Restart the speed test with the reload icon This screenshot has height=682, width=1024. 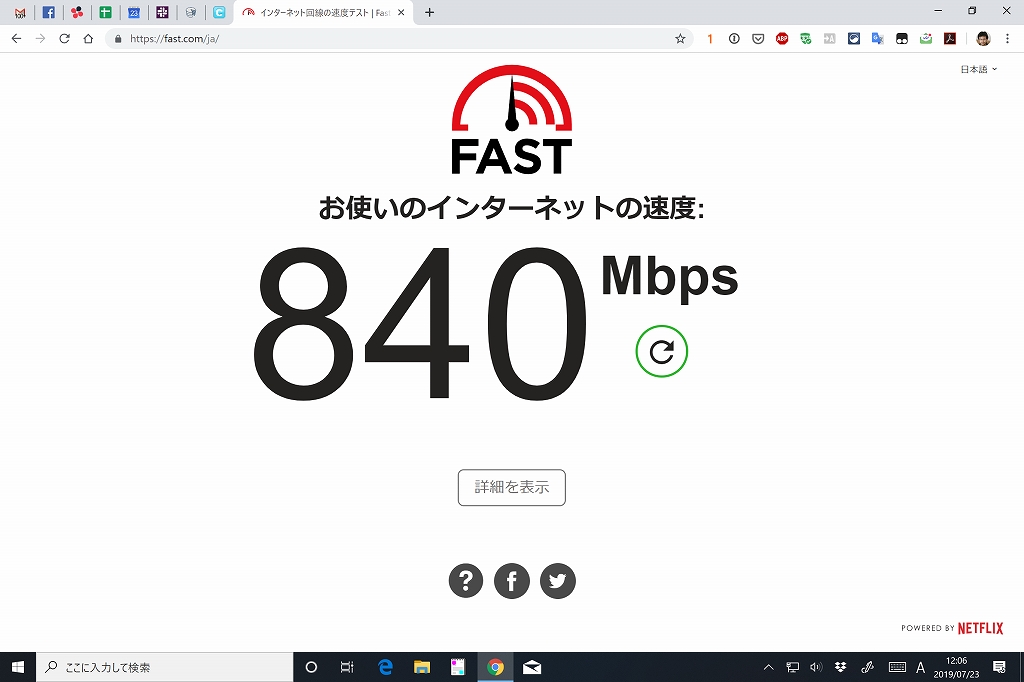(661, 351)
